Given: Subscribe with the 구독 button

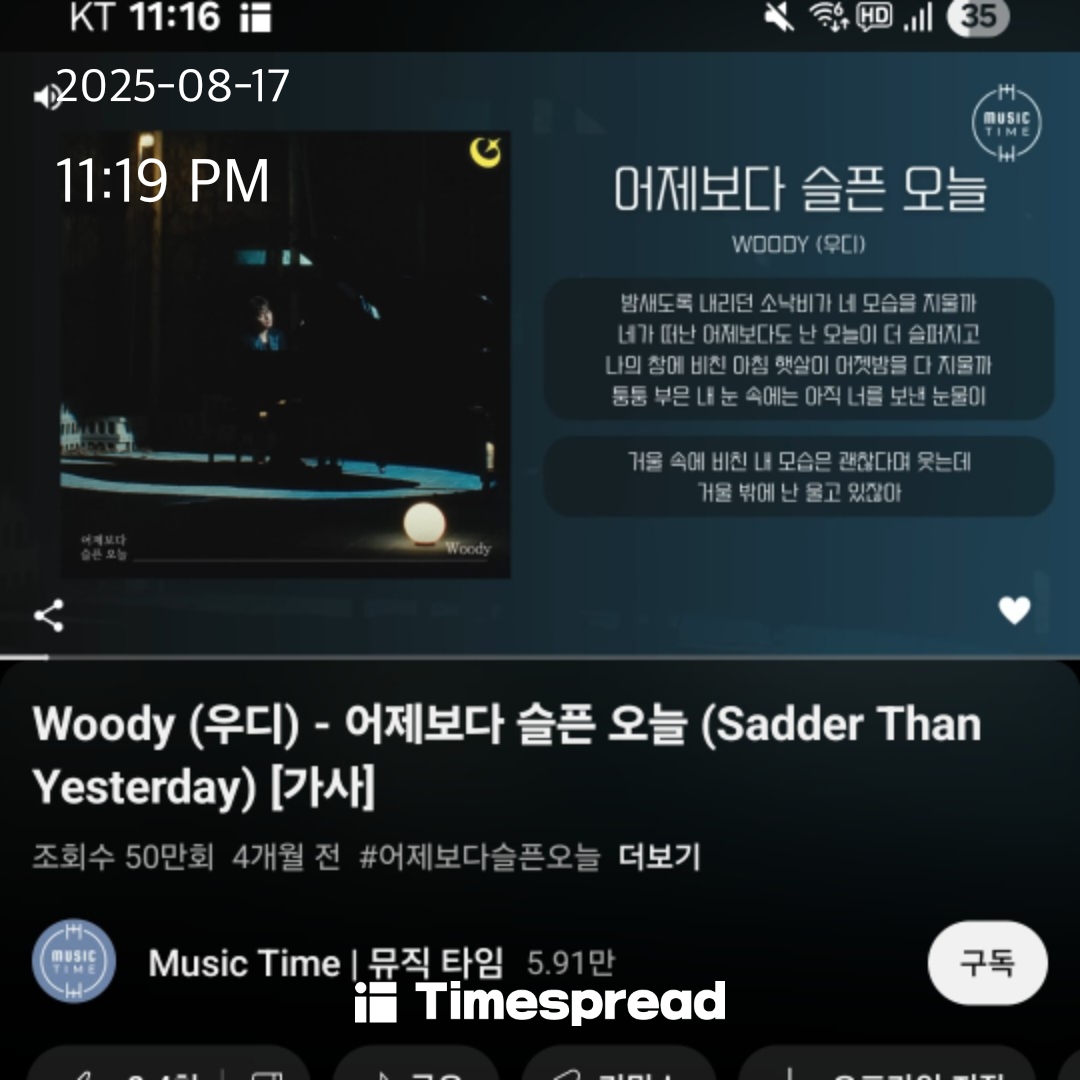Looking at the screenshot, I should [x=987, y=963].
